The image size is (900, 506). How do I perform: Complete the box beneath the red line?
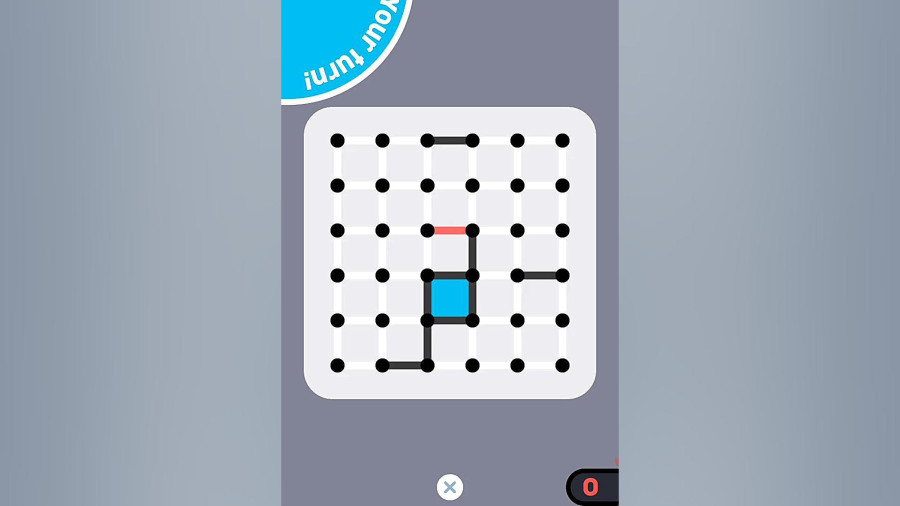tap(427, 252)
